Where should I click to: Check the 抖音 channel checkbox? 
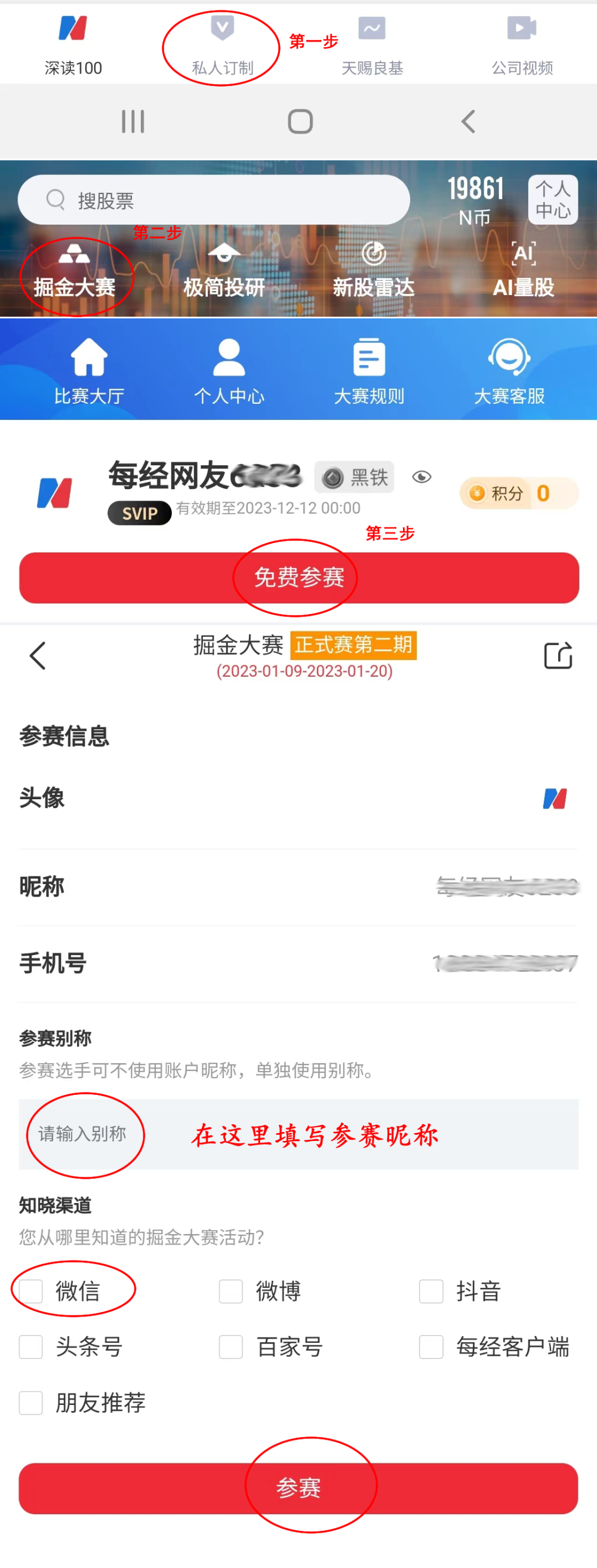[431, 1291]
